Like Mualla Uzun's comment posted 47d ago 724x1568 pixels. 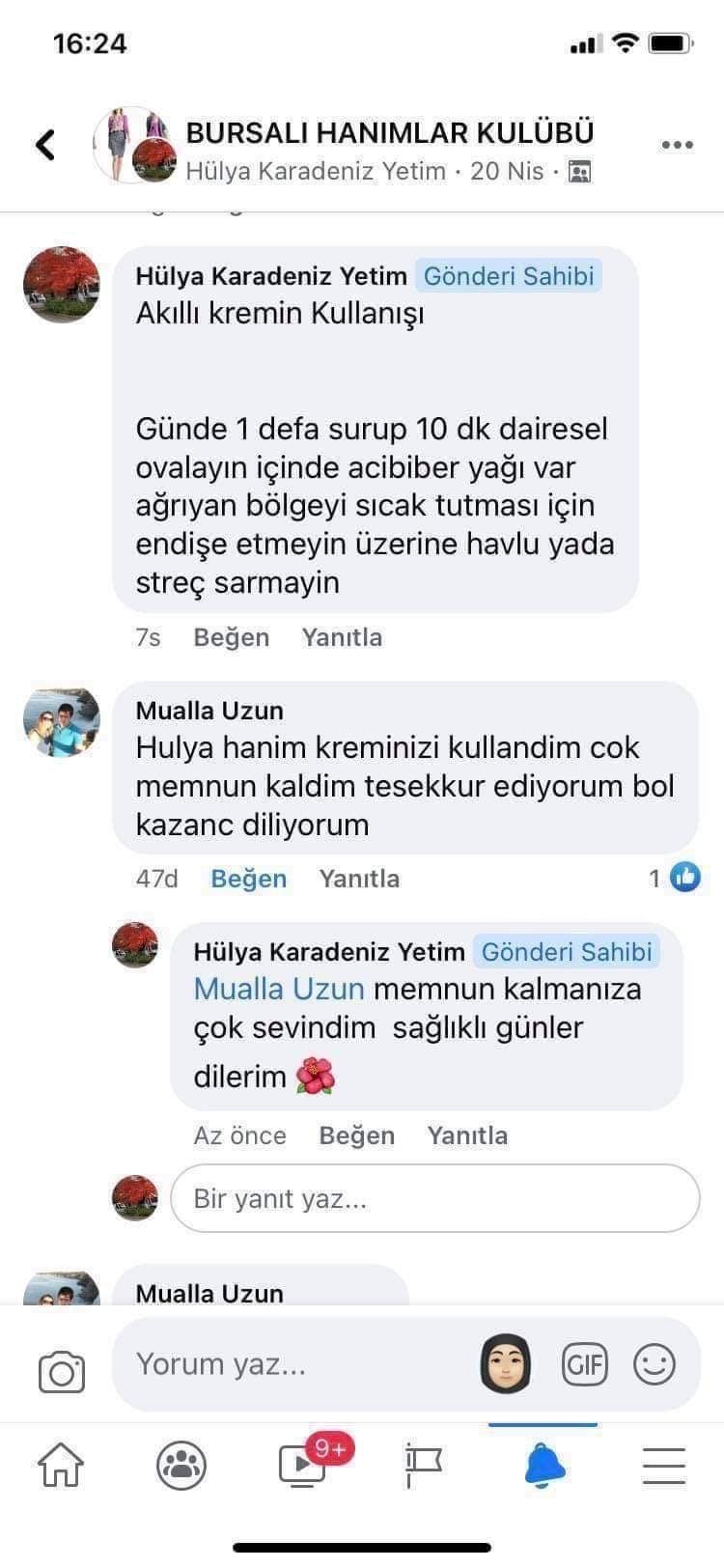248,879
